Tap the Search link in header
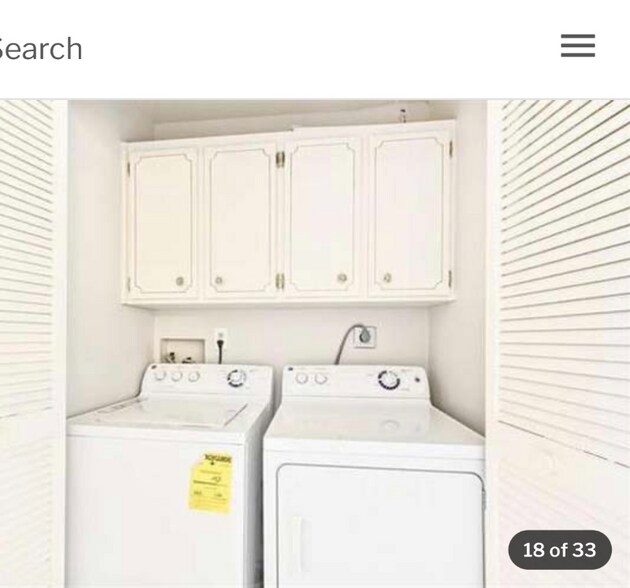Screen dimensions: 630x588 [38, 49]
